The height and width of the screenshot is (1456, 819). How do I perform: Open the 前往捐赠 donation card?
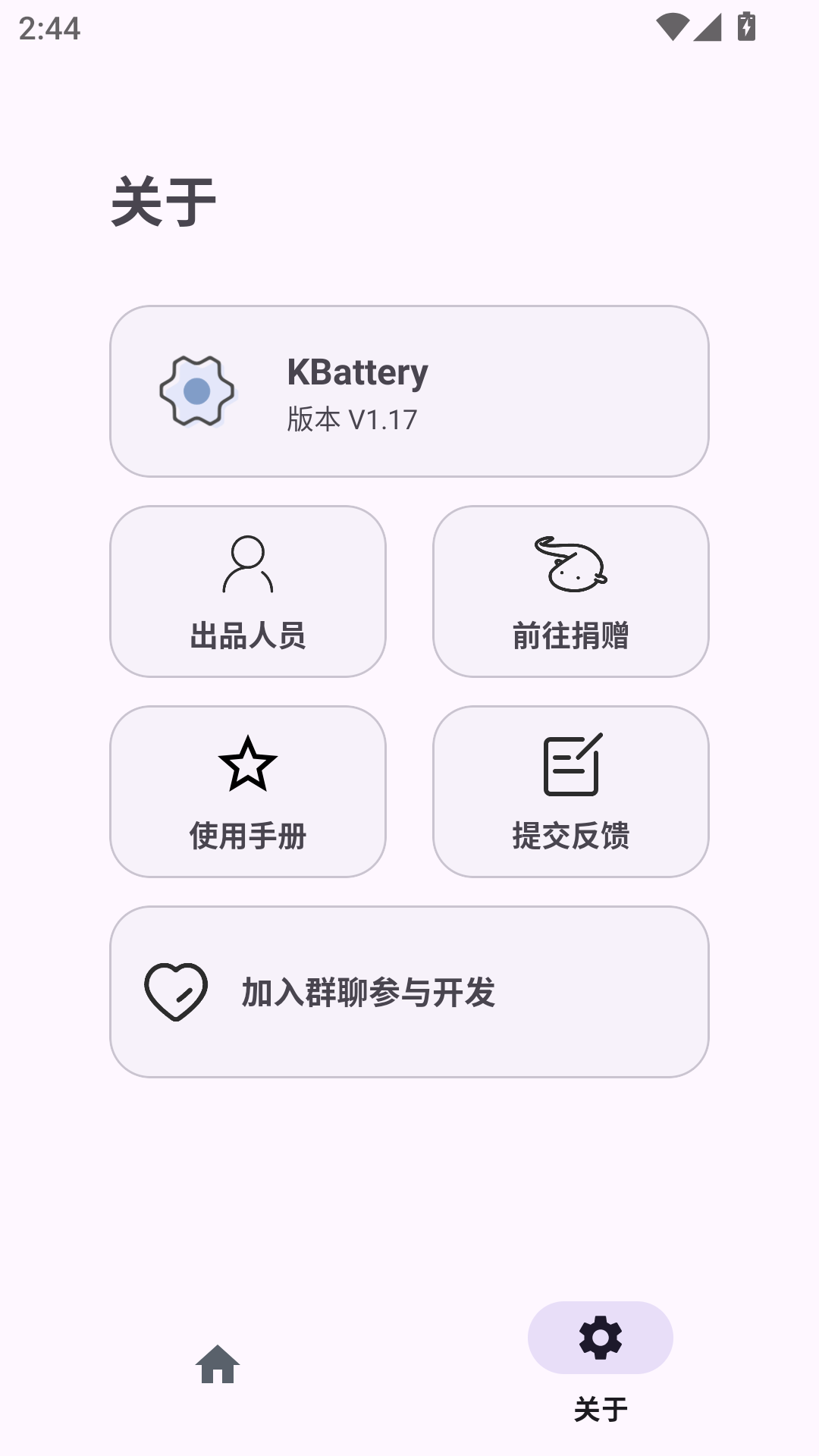(572, 593)
